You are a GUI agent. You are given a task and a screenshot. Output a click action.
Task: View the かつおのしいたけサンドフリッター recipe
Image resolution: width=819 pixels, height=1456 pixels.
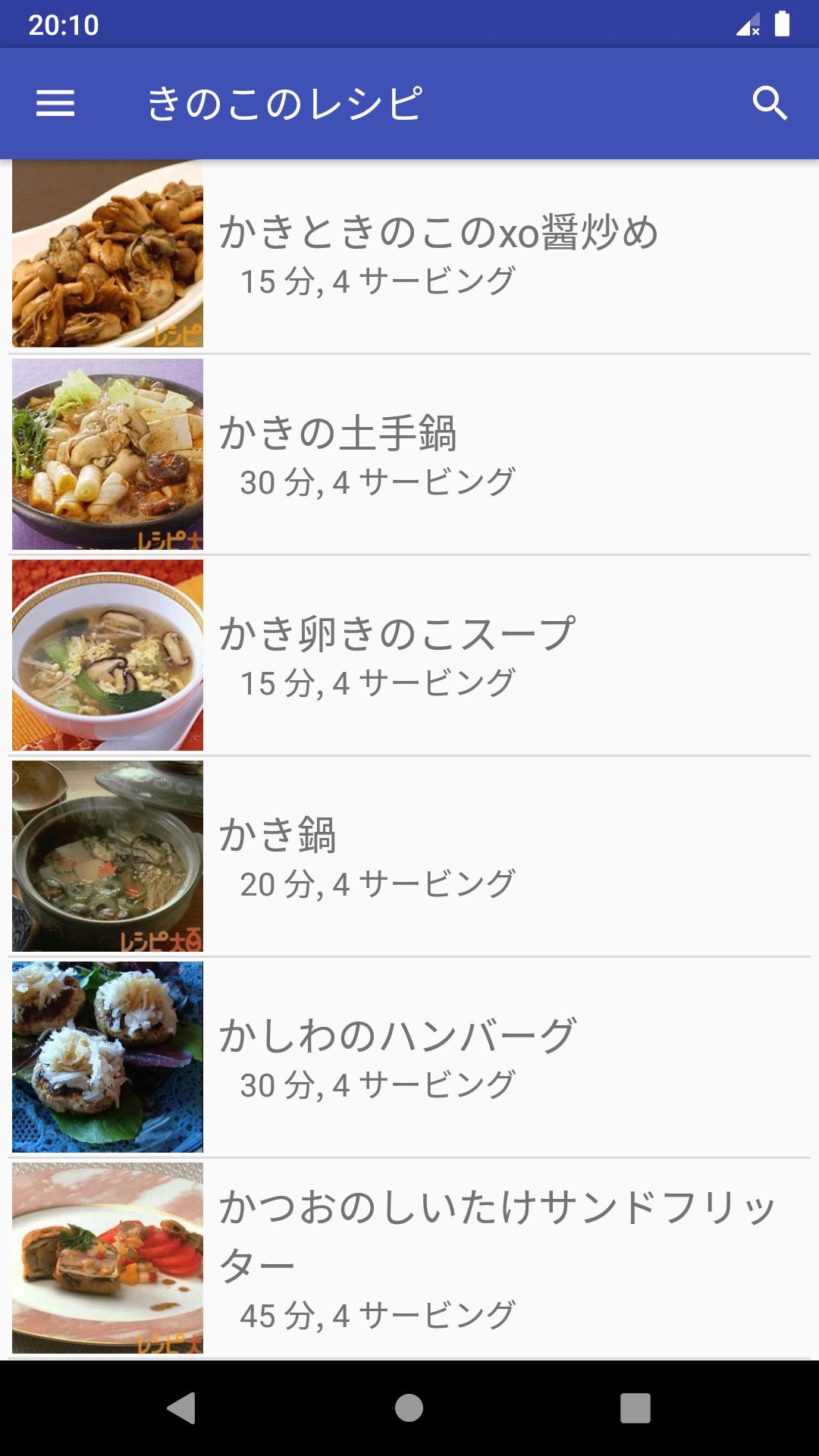click(409, 1258)
